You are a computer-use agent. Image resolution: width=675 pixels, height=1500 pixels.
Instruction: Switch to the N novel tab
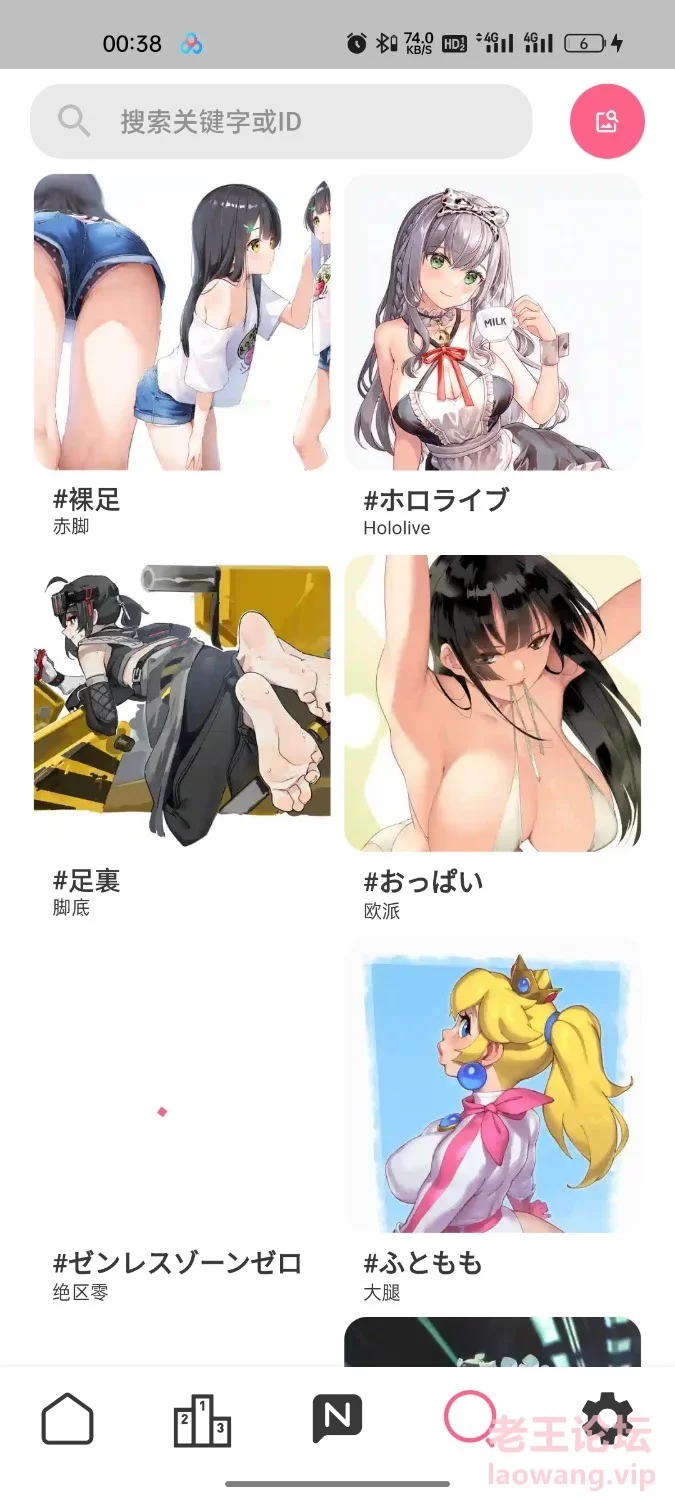[337, 1419]
